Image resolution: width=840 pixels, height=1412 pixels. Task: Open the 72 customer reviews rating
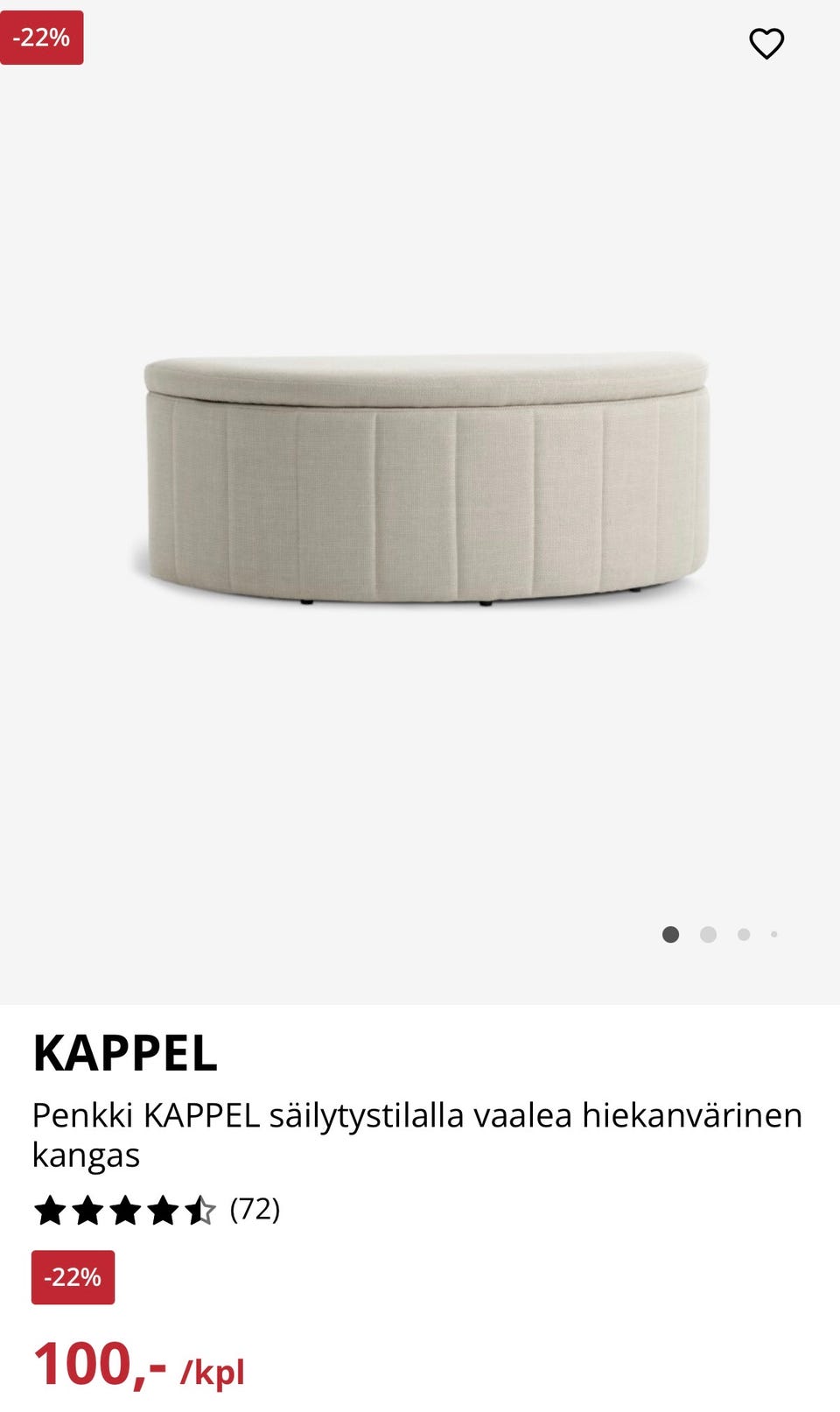[x=157, y=1210]
